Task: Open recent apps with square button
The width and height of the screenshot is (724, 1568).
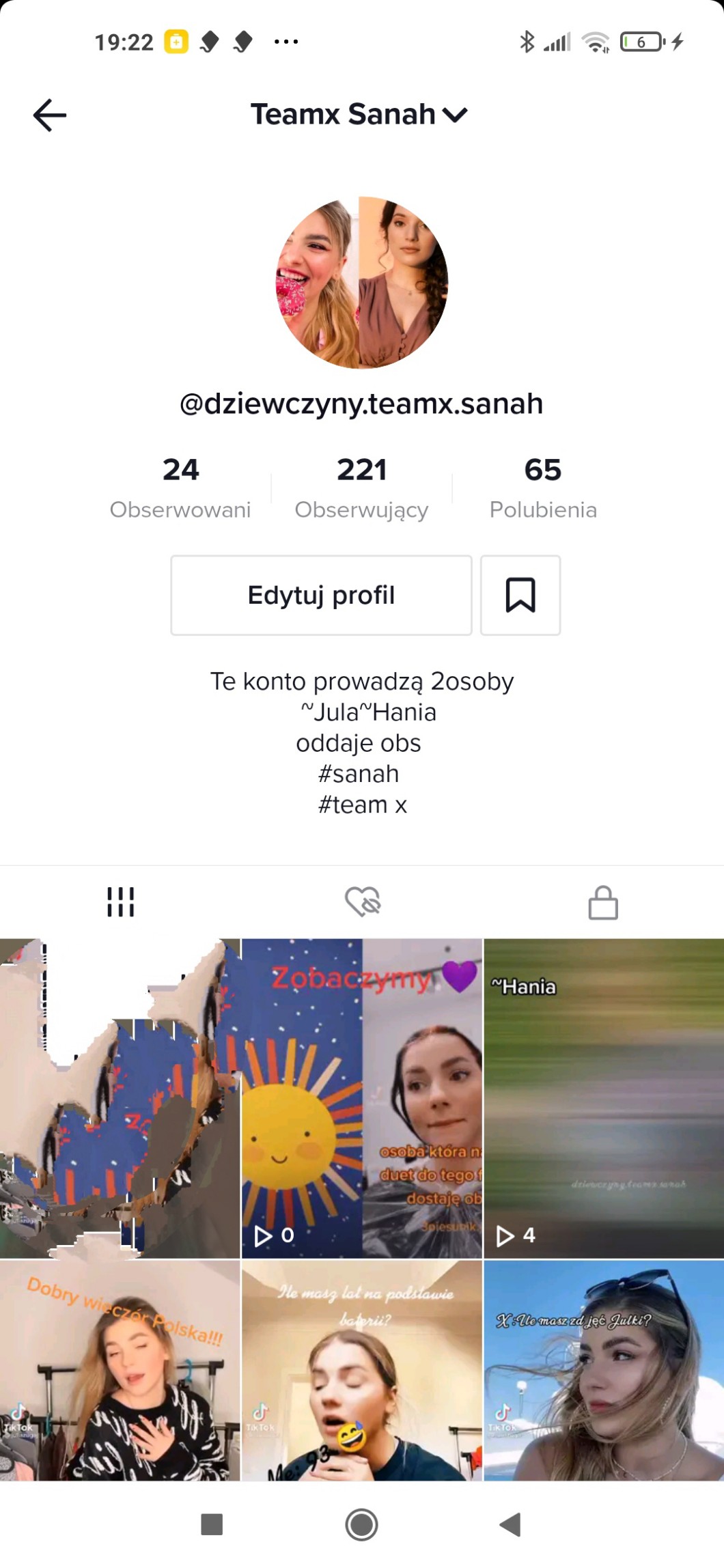Action: (212, 1524)
